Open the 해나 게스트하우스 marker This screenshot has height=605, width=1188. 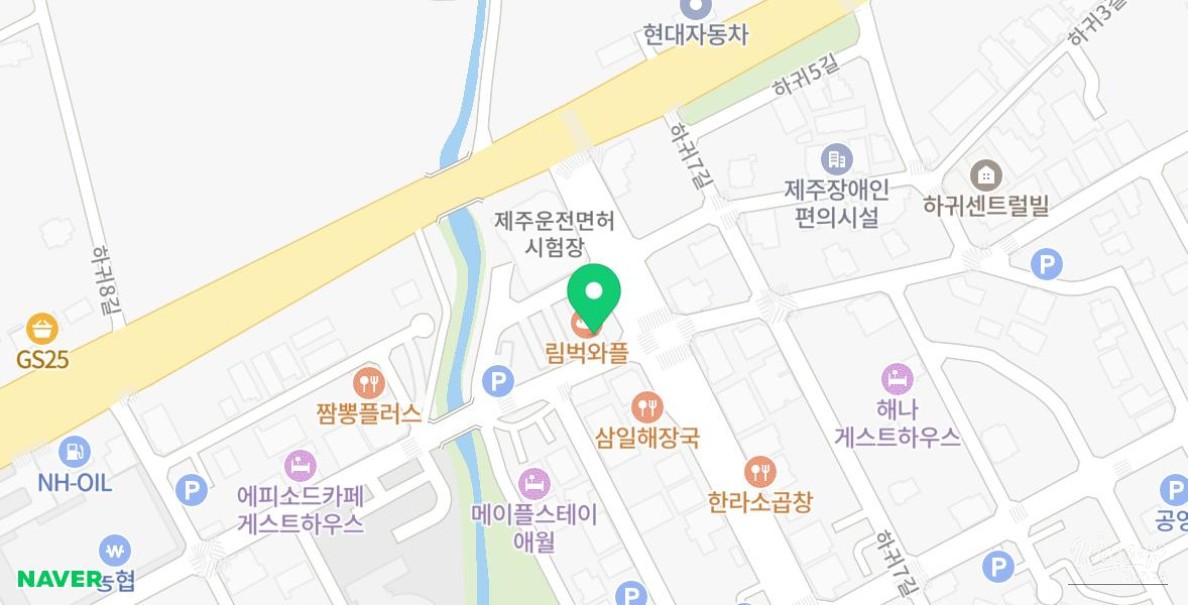(x=897, y=379)
